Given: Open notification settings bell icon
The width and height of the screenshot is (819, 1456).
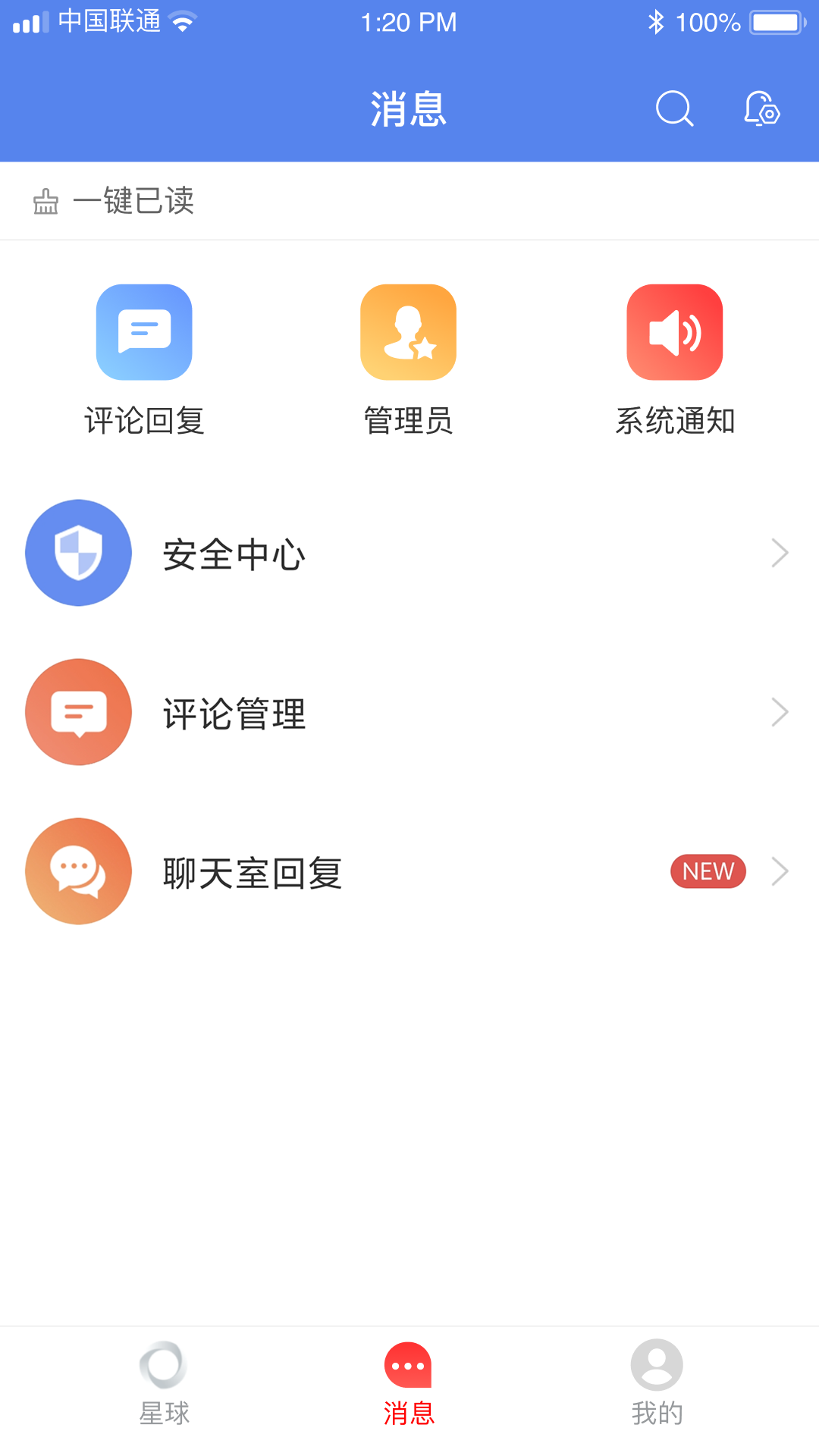Looking at the screenshot, I should (761, 108).
